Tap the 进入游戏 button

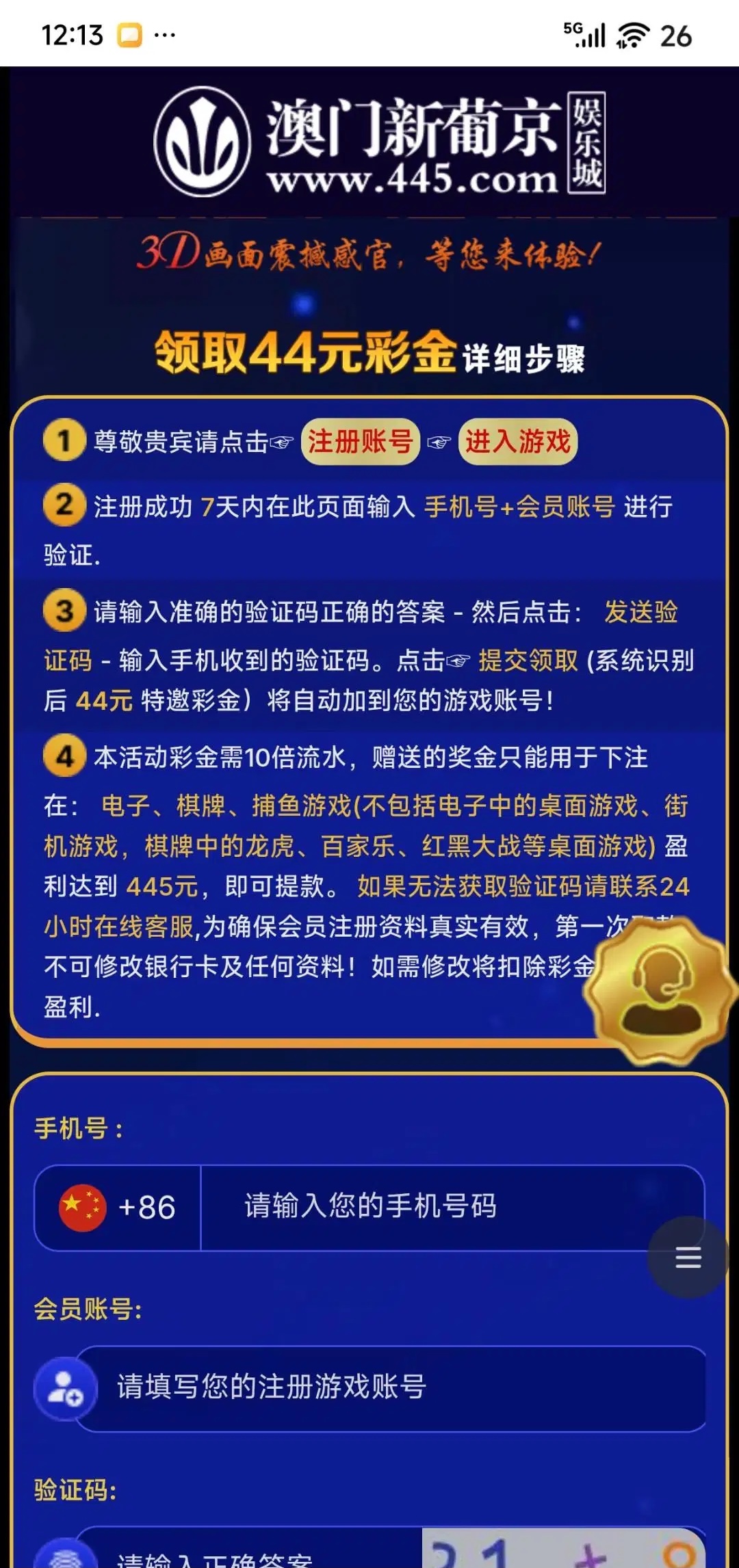(x=518, y=442)
